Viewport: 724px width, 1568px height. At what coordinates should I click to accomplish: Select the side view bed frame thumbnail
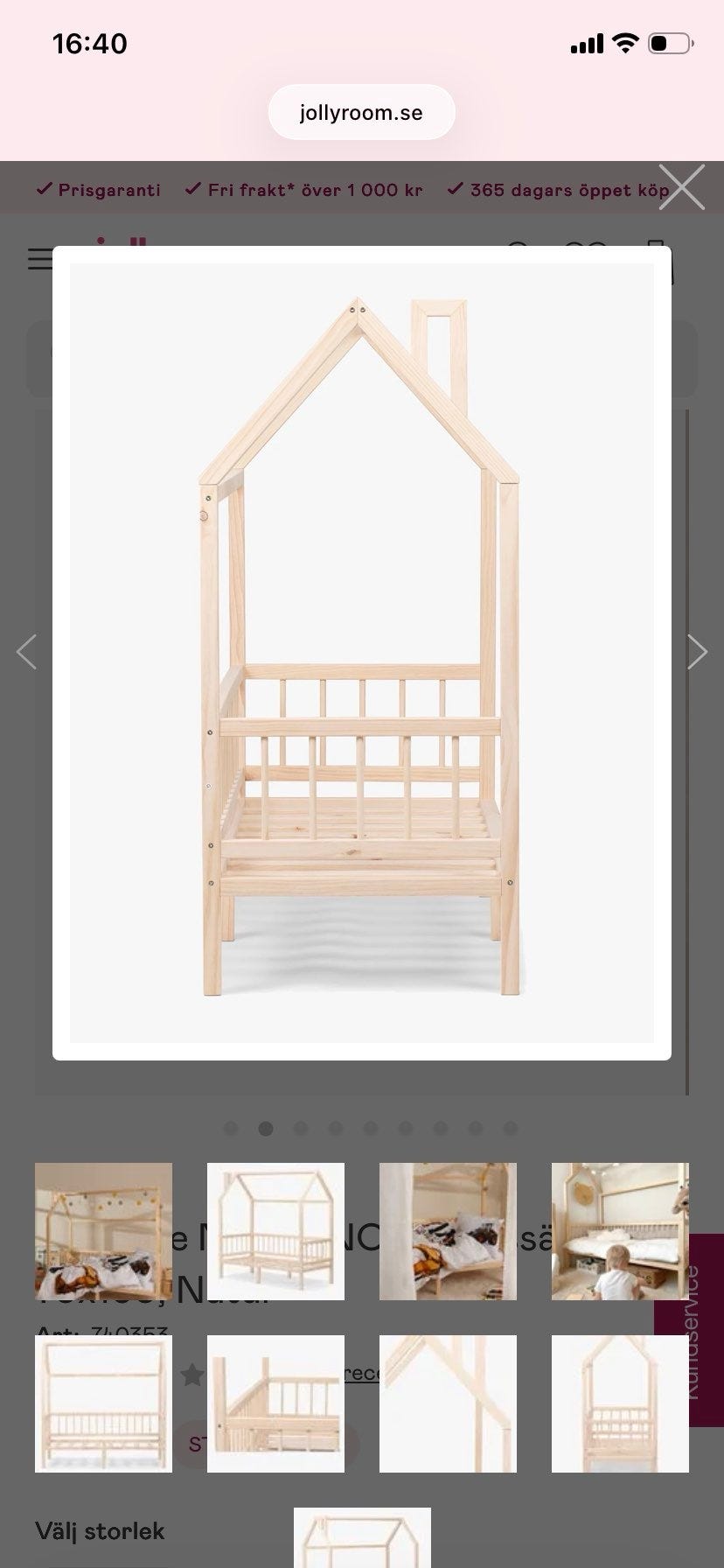[103, 1403]
